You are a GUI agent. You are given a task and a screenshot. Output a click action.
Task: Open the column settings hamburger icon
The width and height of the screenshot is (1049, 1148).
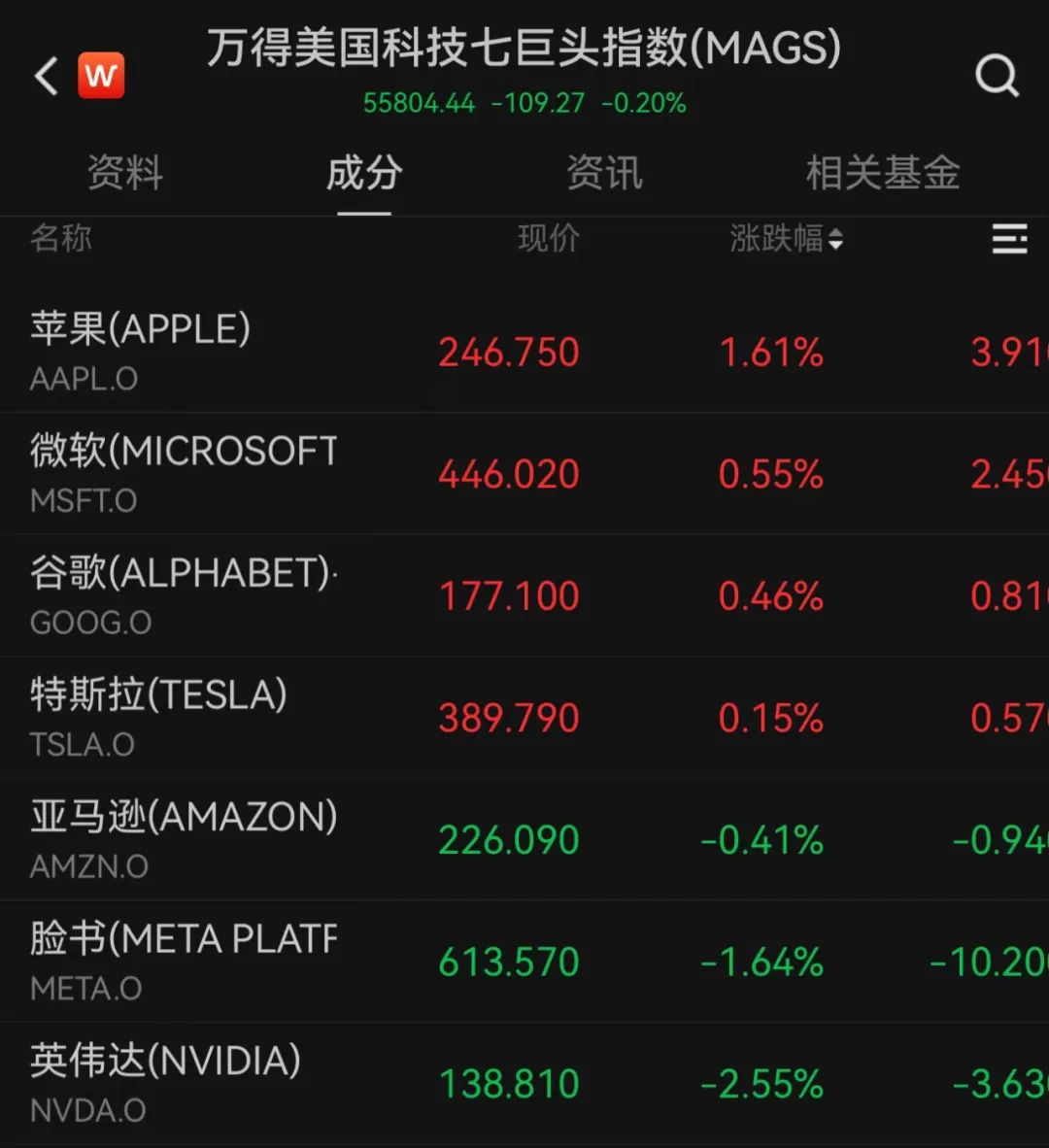pos(1008,239)
